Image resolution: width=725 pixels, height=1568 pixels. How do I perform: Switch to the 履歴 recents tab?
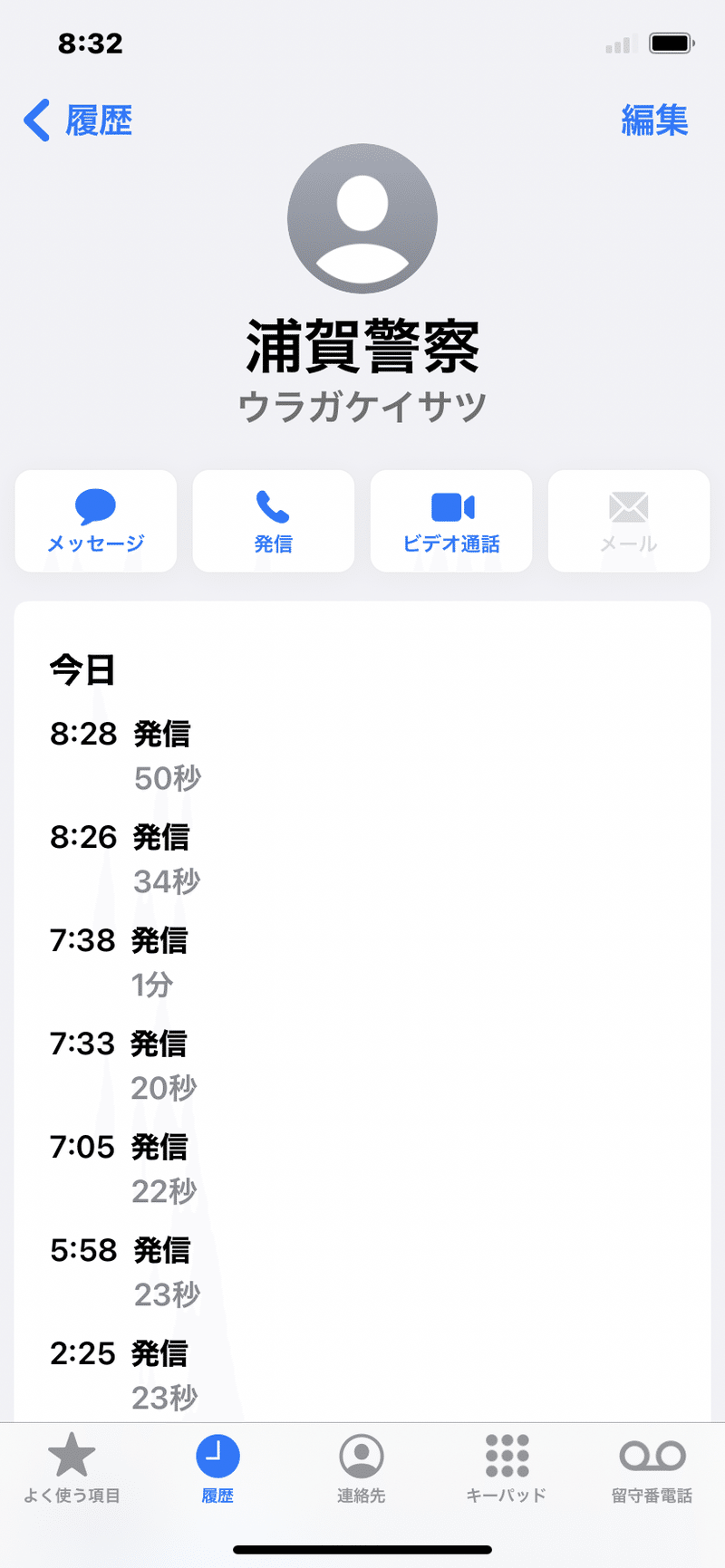[217, 1469]
